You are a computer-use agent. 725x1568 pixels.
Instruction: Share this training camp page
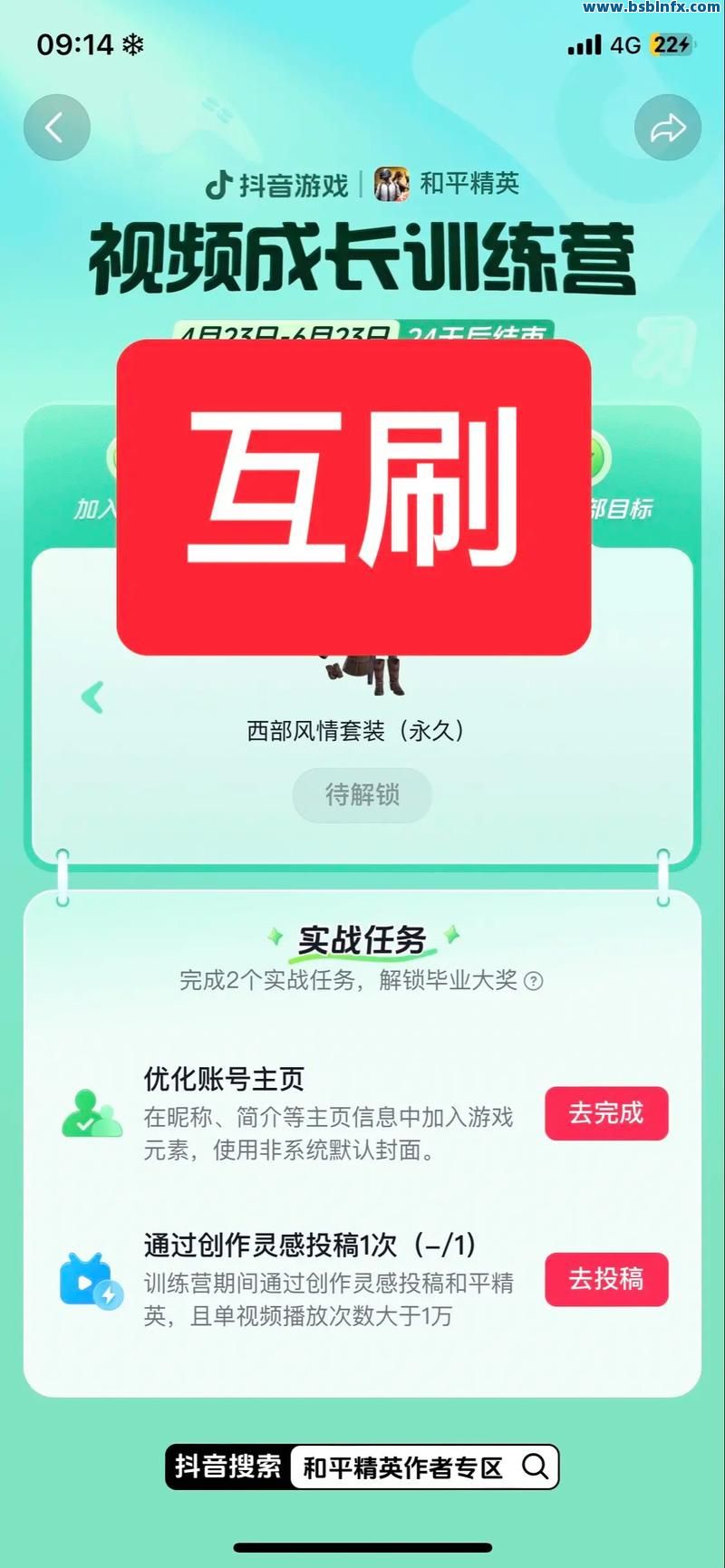pyautogui.click(x=668, y=128)
